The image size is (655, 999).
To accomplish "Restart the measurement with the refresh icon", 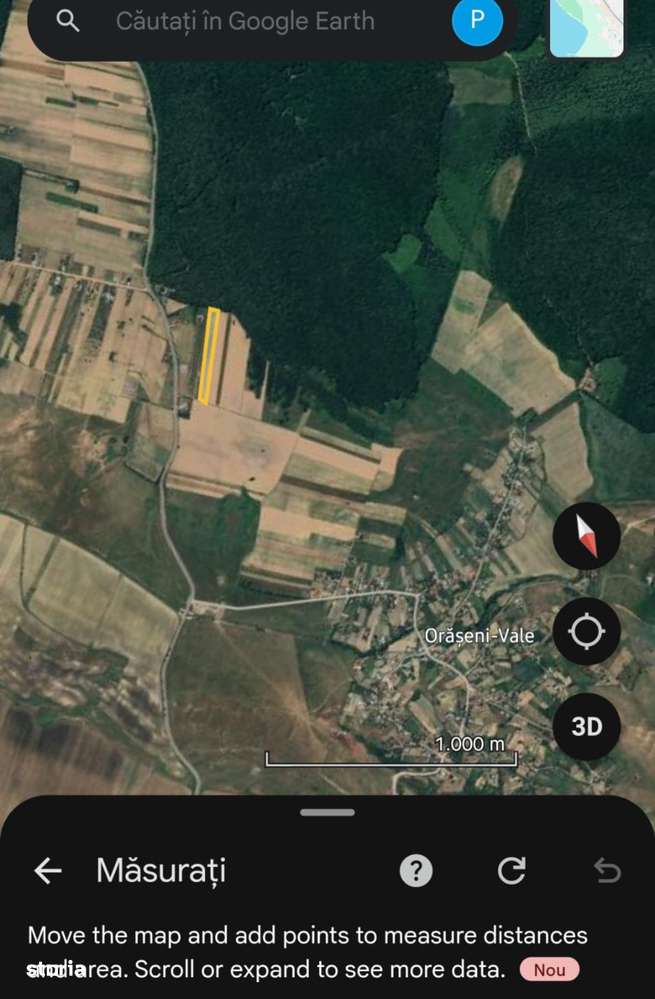I will click(512, 871).
